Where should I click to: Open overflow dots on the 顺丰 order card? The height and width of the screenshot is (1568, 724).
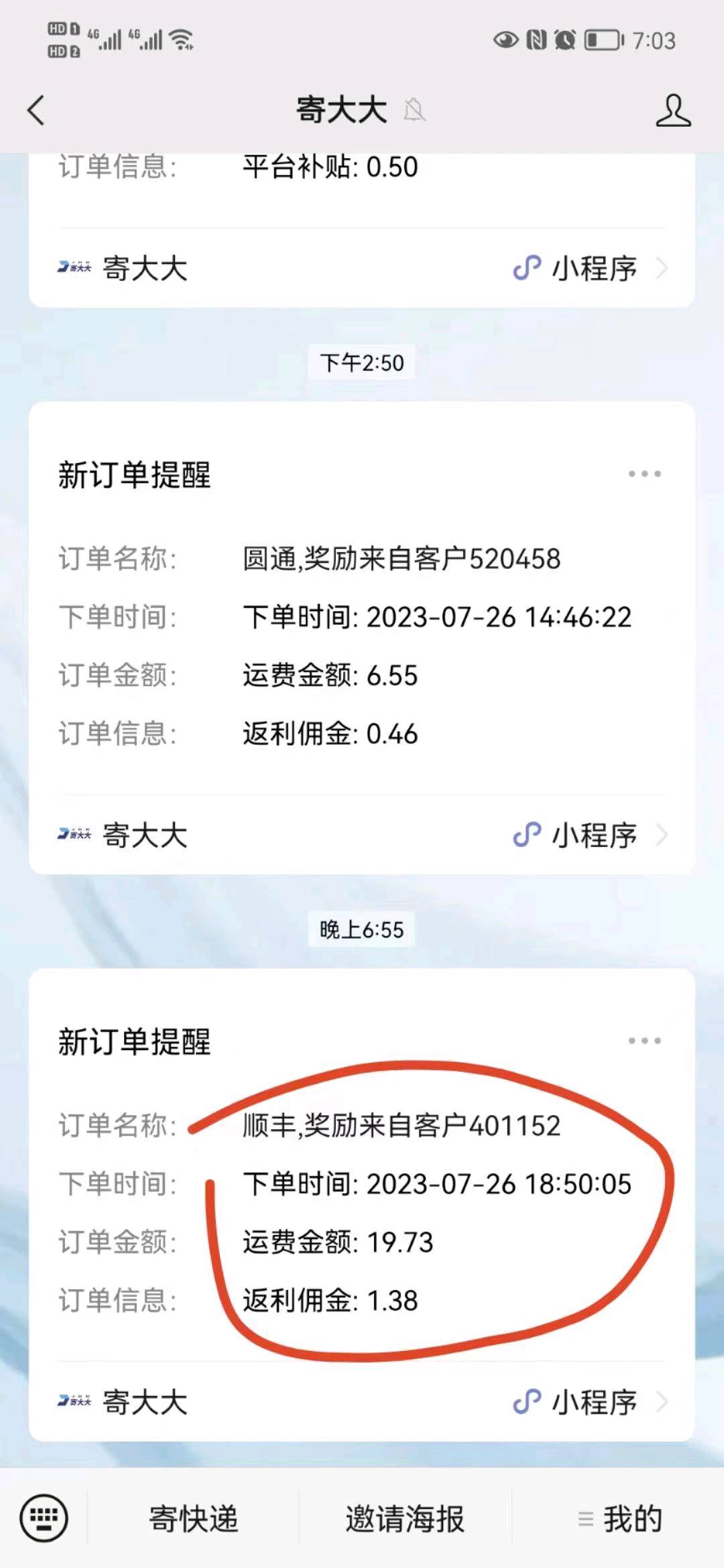tap(644, 1041)
